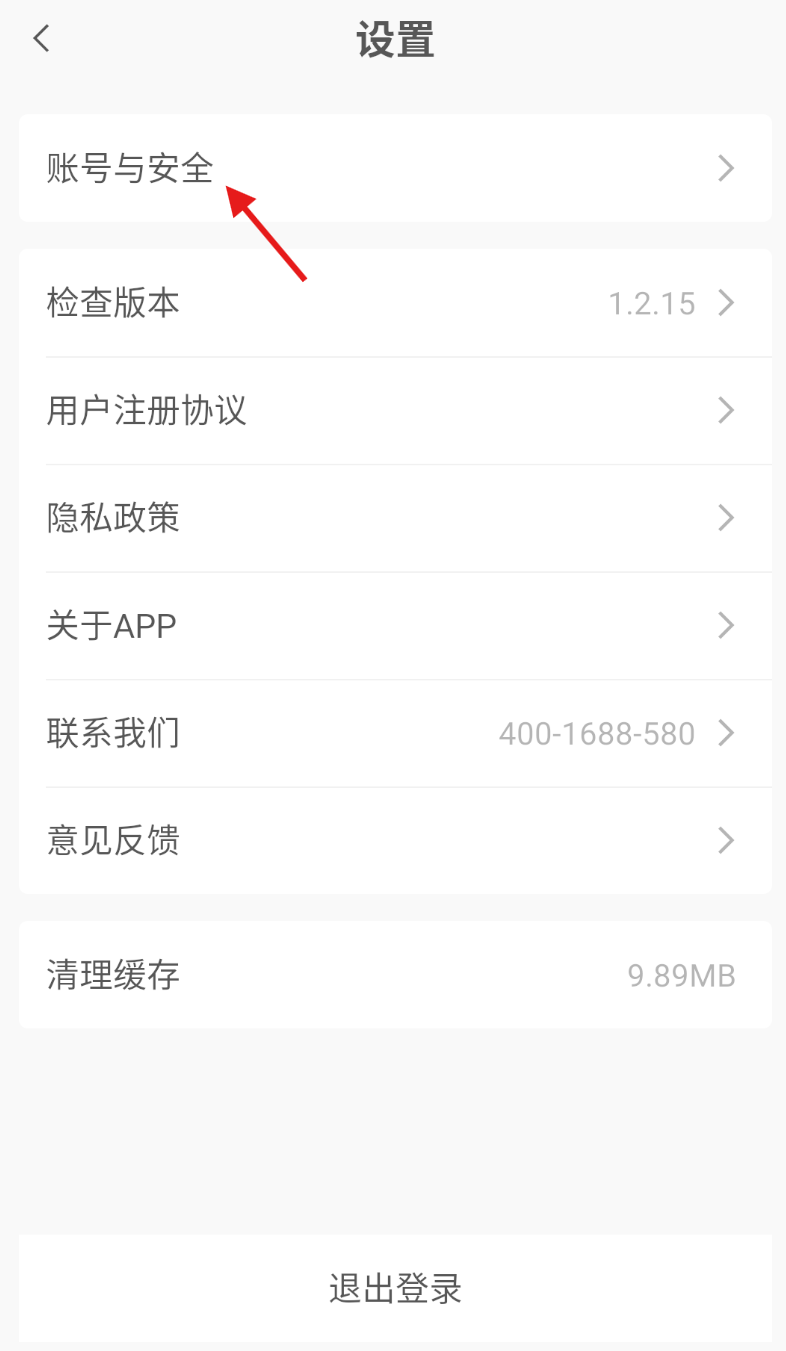Screen dimensions: 786x1351
Task: View the 隐私政策 privacy policy
Action: [394, 518]
